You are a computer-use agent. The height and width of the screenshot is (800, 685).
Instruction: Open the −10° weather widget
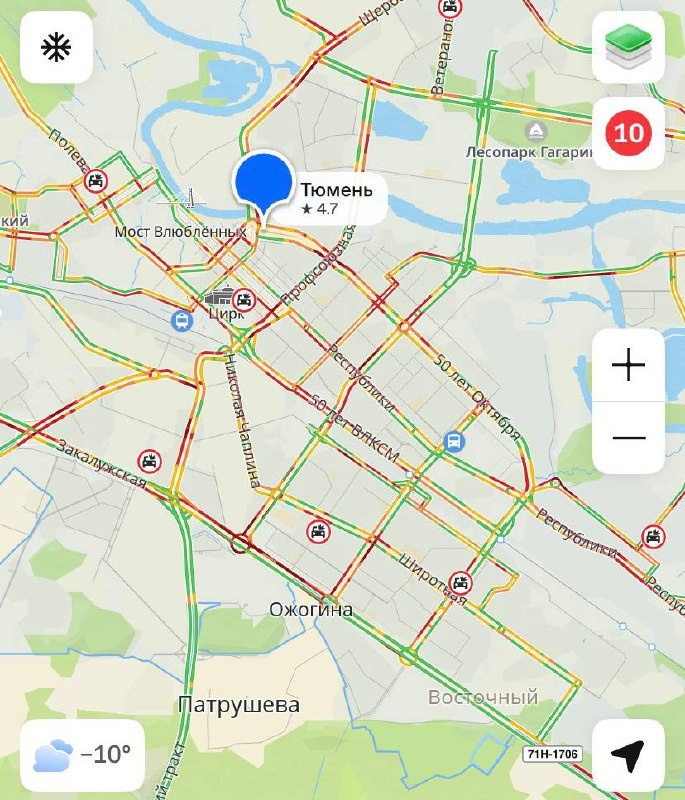coord(82,755)
